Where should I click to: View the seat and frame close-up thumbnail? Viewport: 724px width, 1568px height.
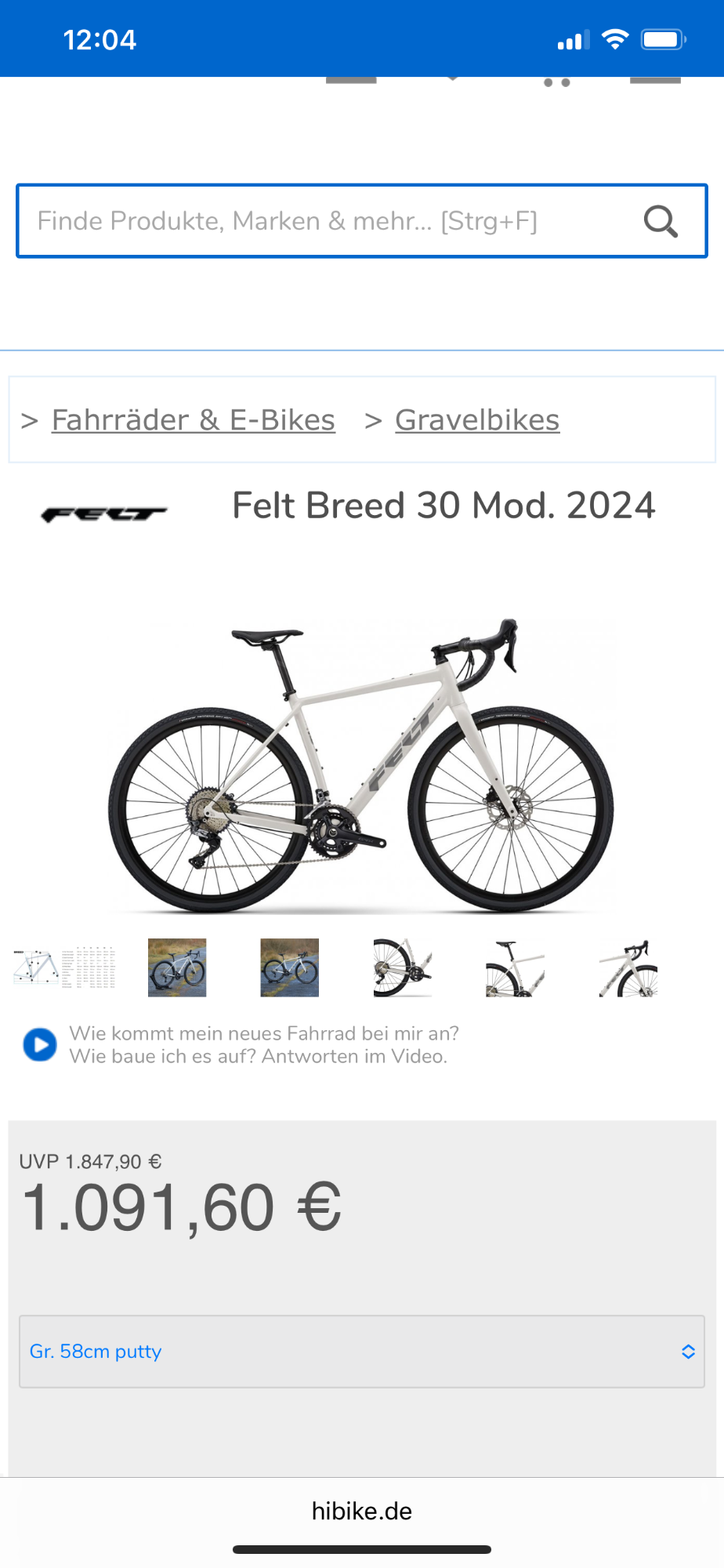pos(515,967)
